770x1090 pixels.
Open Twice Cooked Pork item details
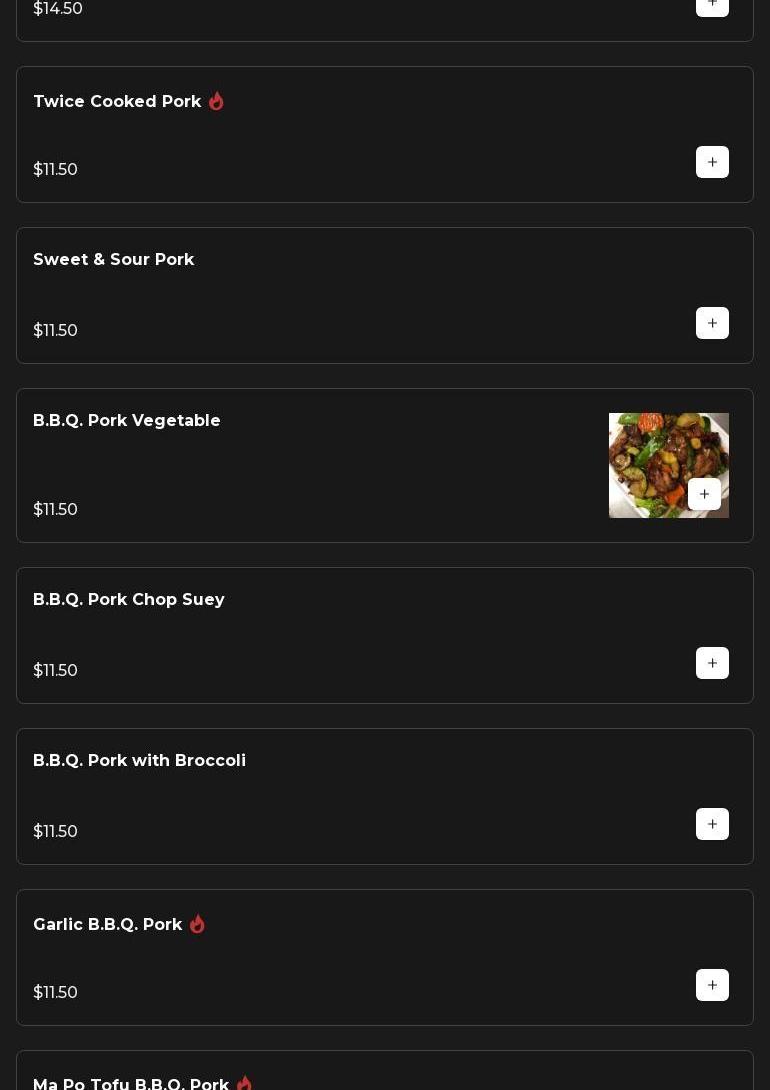117,102
